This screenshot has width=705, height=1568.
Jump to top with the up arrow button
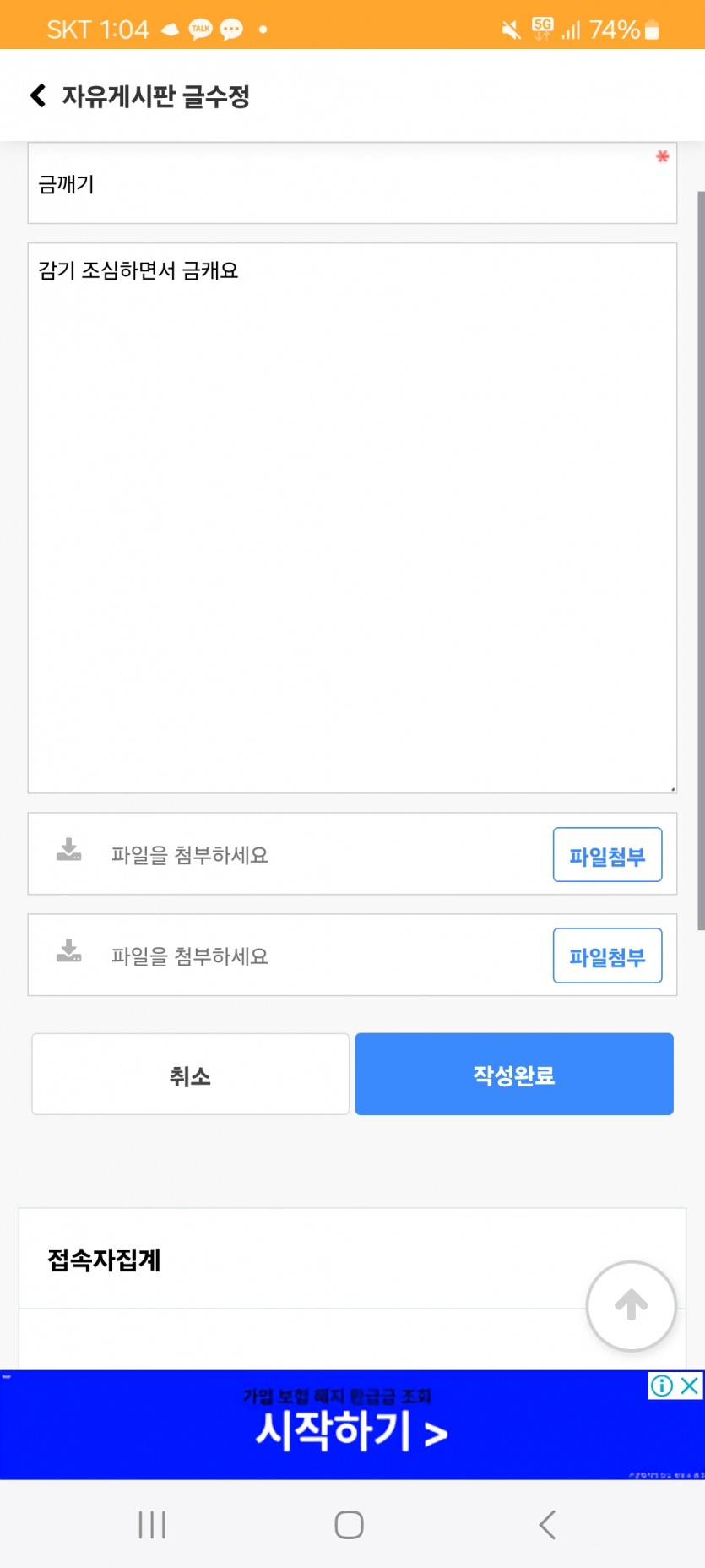pos(631,1305)
